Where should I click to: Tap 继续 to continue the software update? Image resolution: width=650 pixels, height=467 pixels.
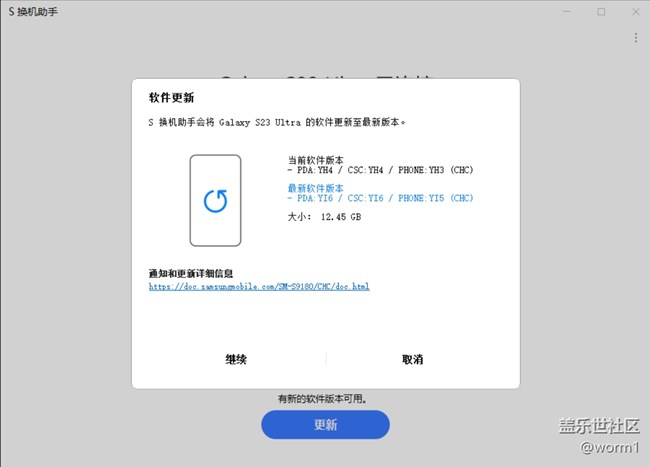tap(236, 359)
